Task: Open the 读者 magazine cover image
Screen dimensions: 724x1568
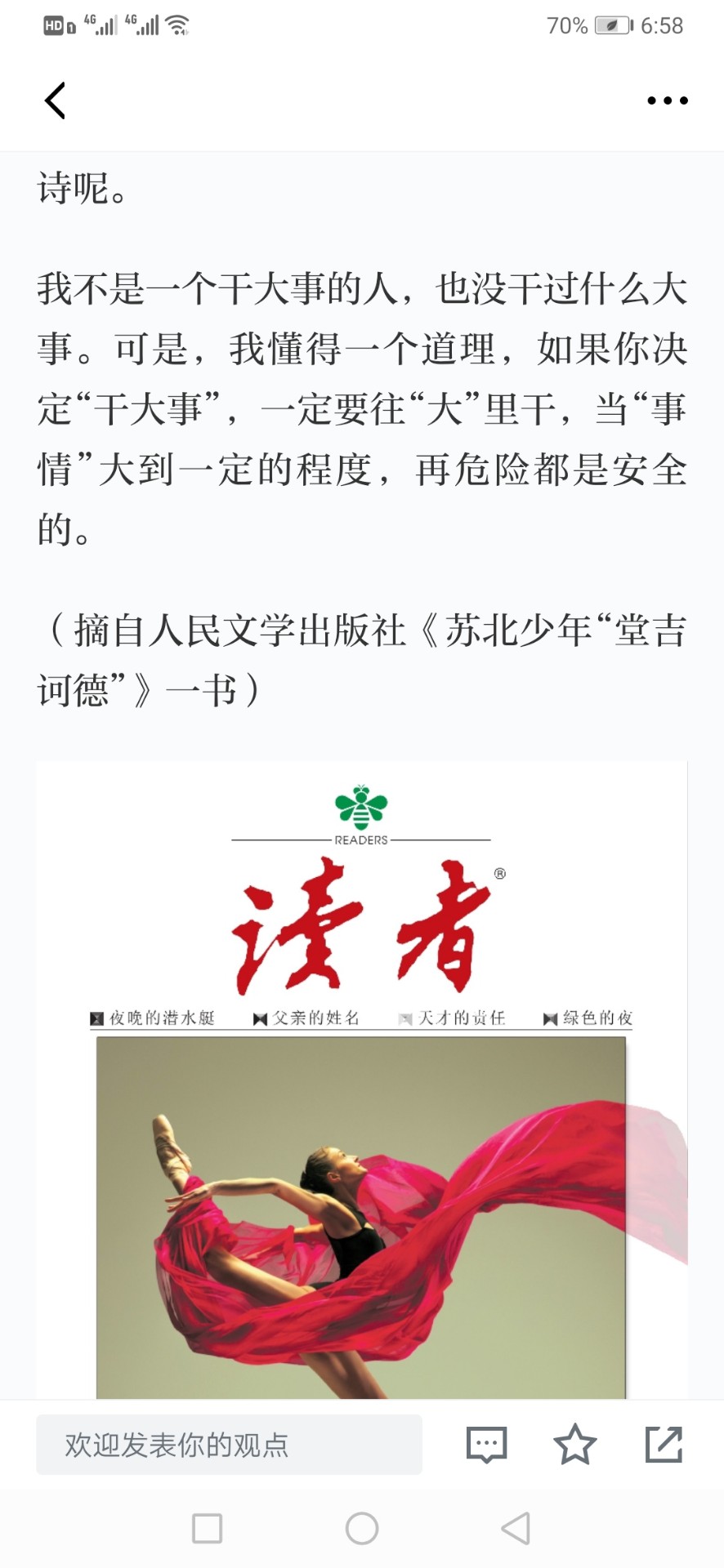Action: [361, 1078]
